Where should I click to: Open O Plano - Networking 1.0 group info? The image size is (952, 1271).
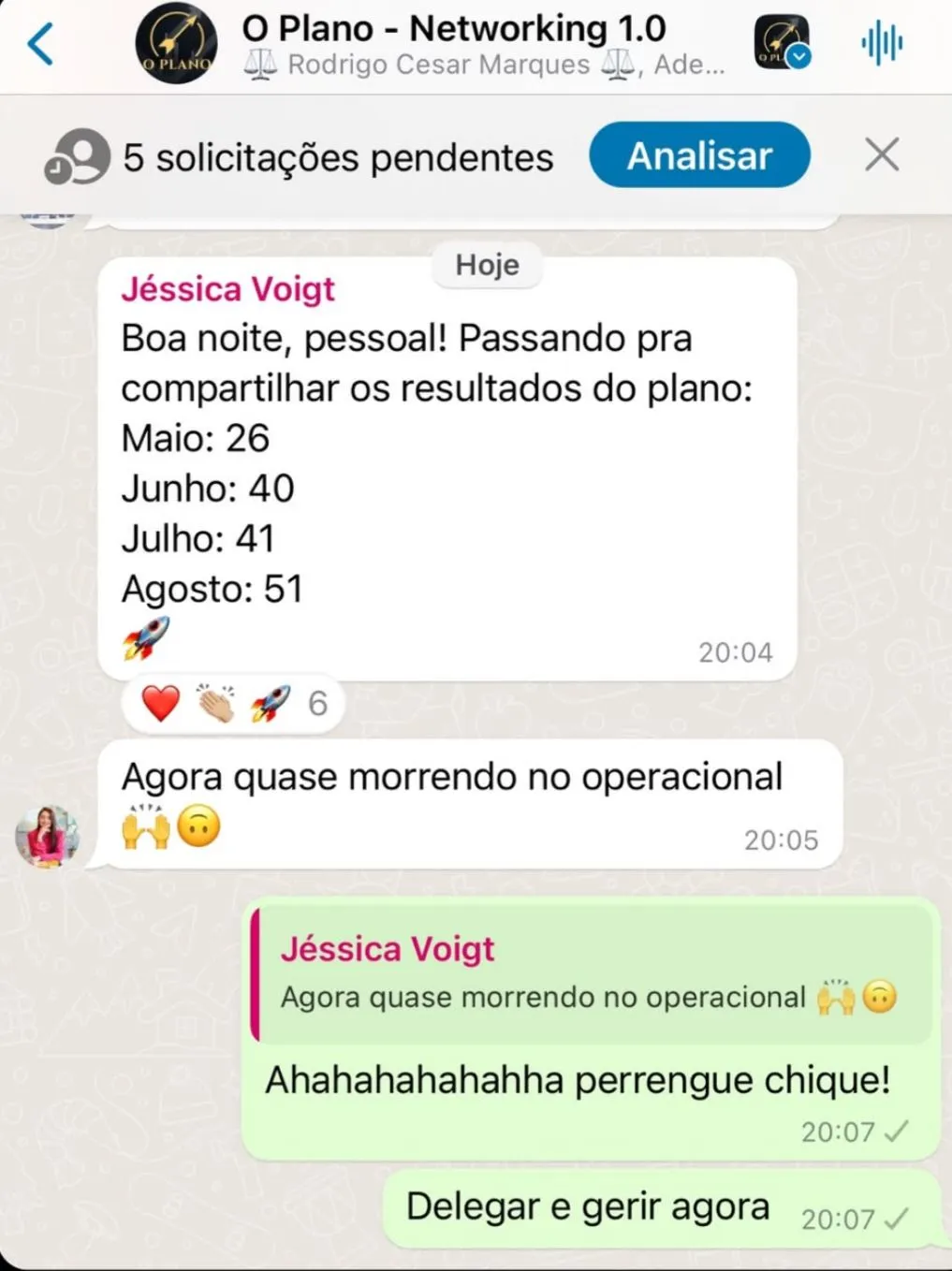pos(454,44)
